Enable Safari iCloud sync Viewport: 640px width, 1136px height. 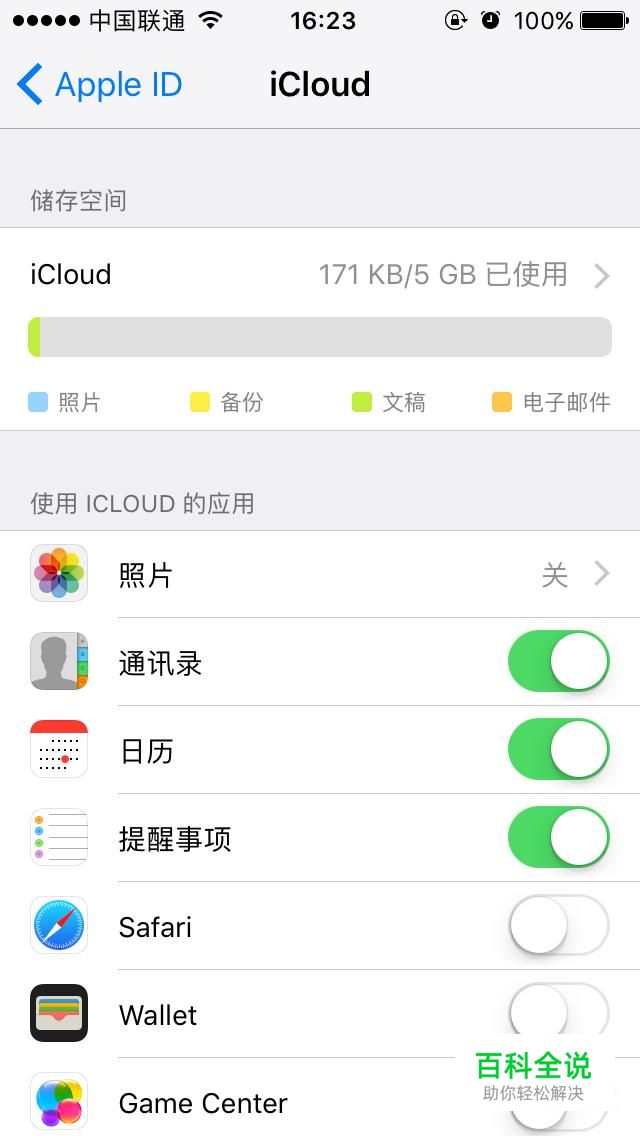(x=558, y=926)
